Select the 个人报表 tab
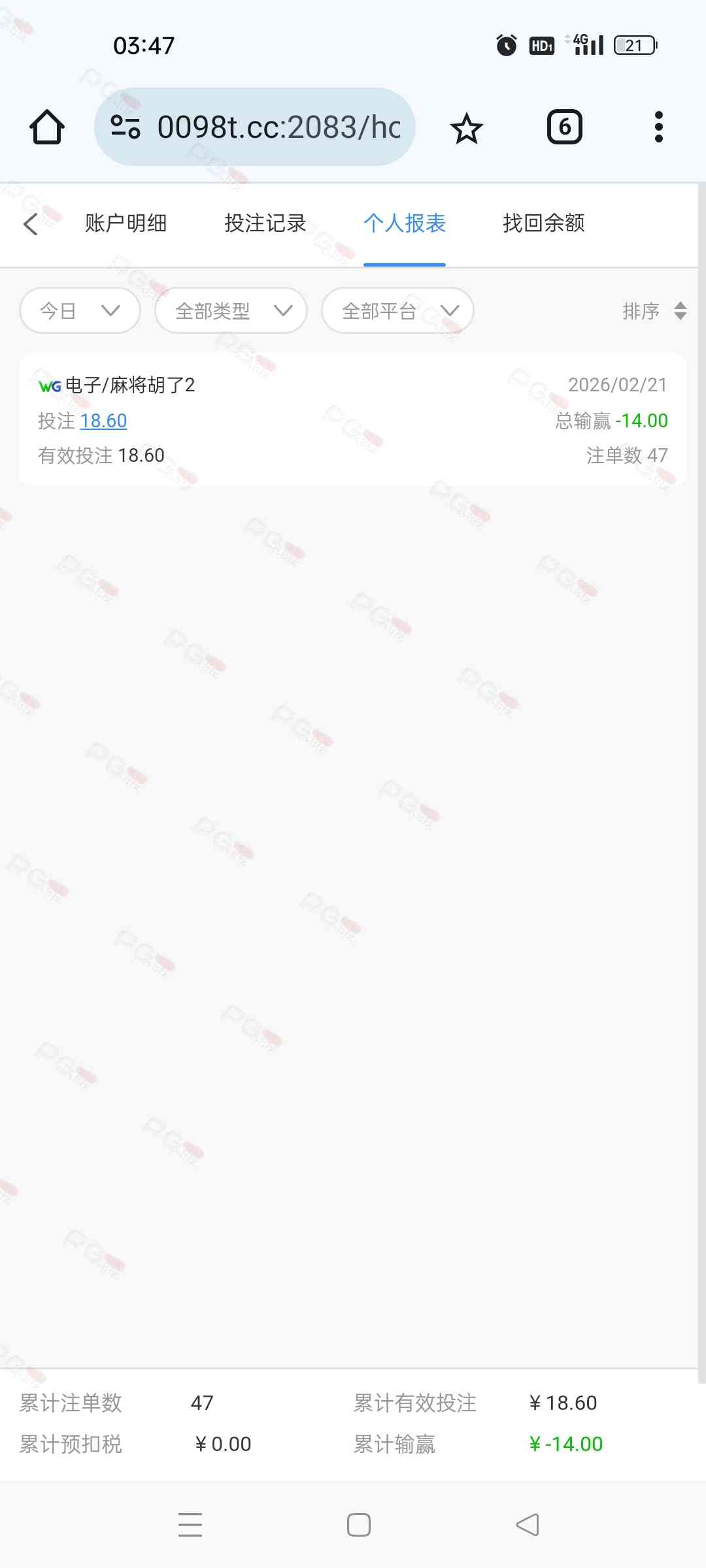 click(404, 223)
